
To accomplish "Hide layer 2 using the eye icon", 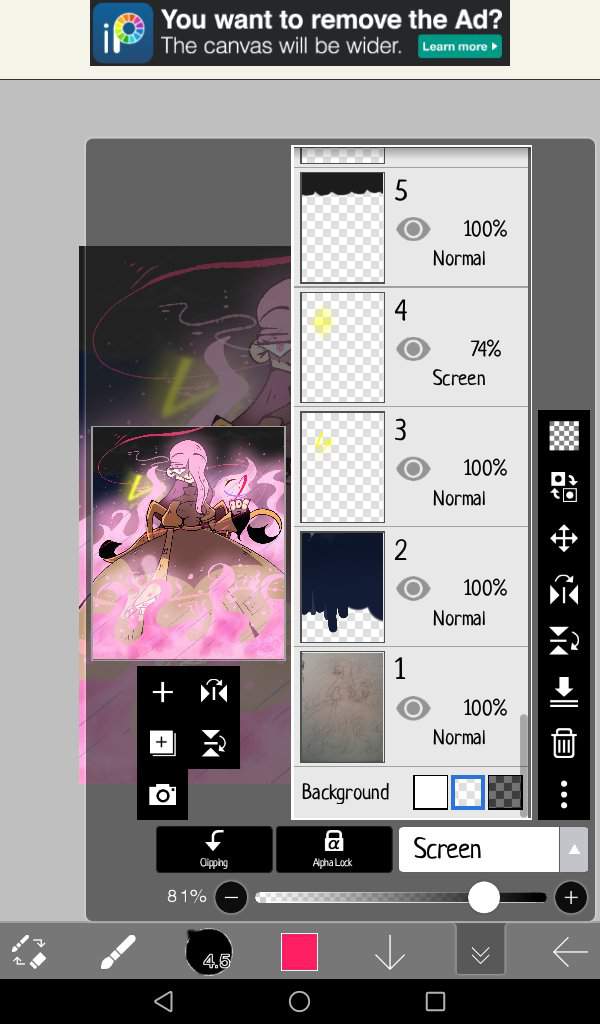I will (x=413, y=588).
